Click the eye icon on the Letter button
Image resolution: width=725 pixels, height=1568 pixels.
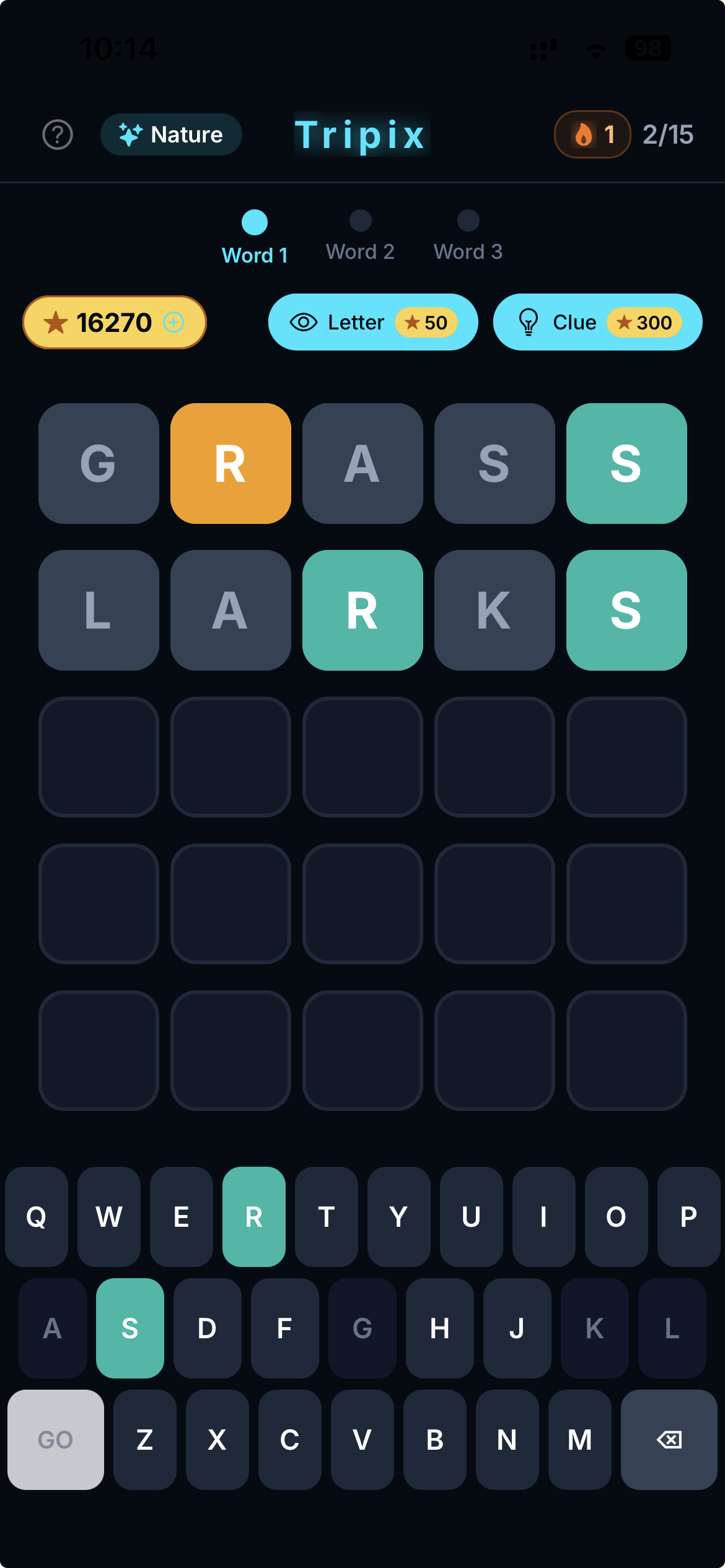pos(303,322)
